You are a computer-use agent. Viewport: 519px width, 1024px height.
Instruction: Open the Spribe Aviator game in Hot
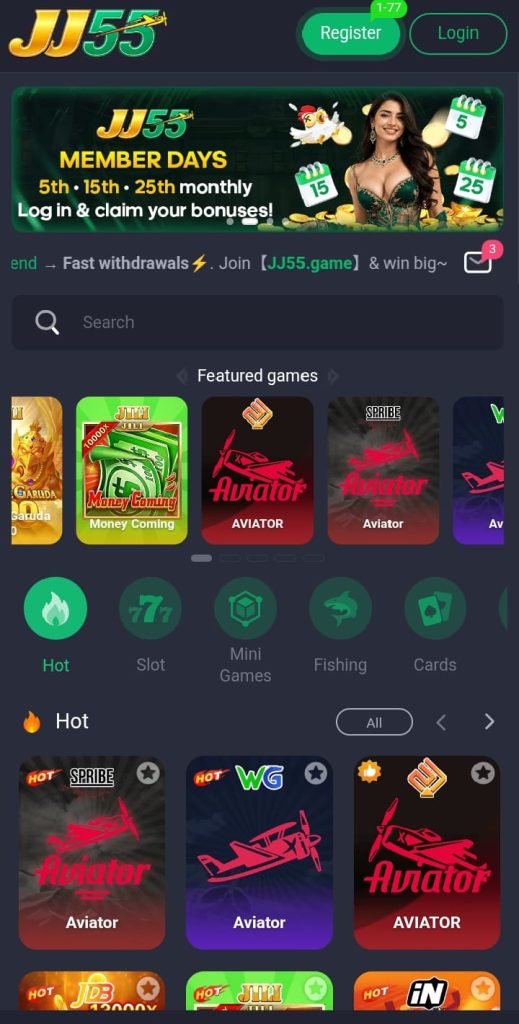click(92, 852)
